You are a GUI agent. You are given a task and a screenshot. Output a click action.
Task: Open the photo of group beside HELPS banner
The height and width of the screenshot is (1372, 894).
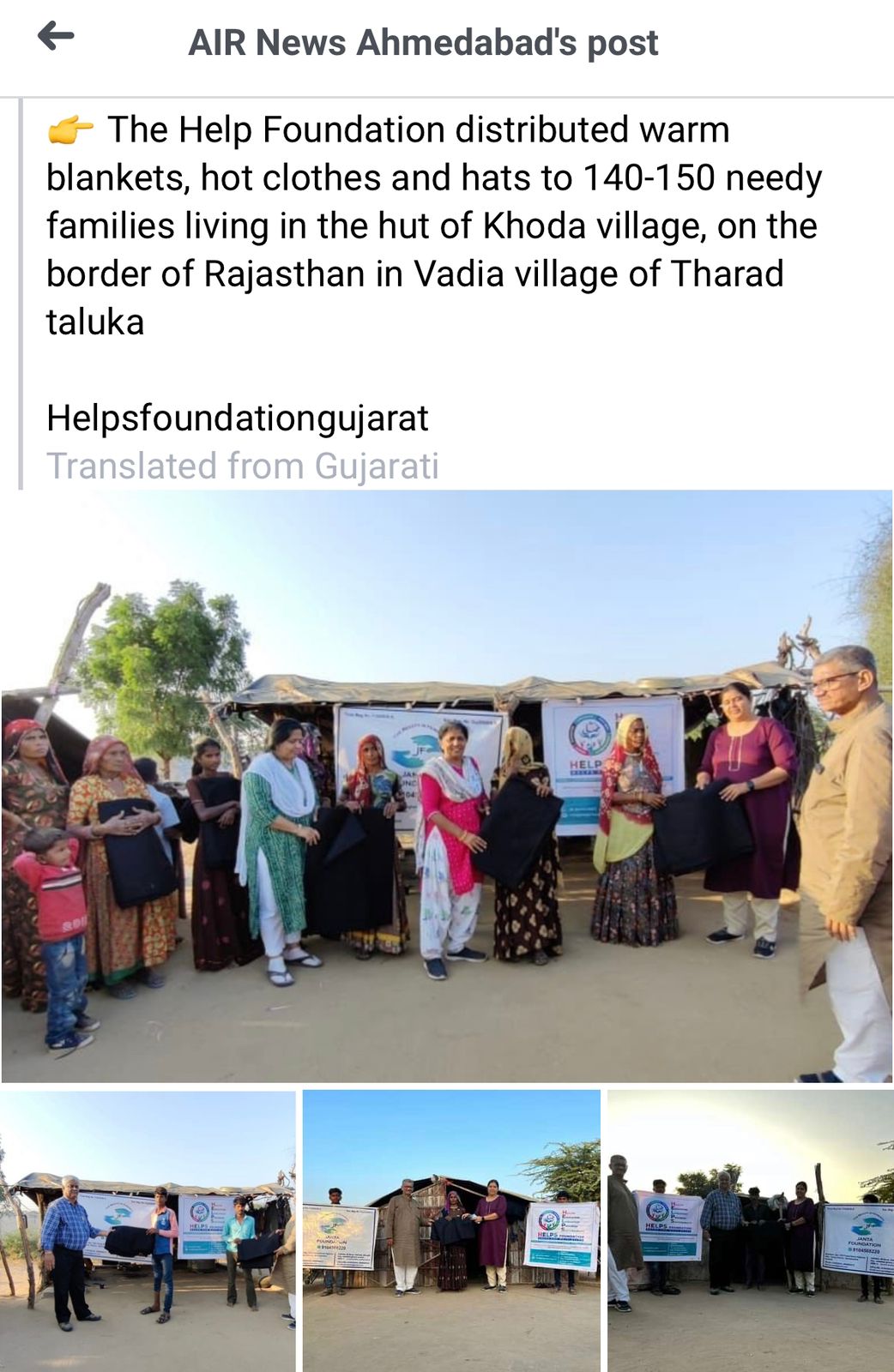[x=750, y=1230]
